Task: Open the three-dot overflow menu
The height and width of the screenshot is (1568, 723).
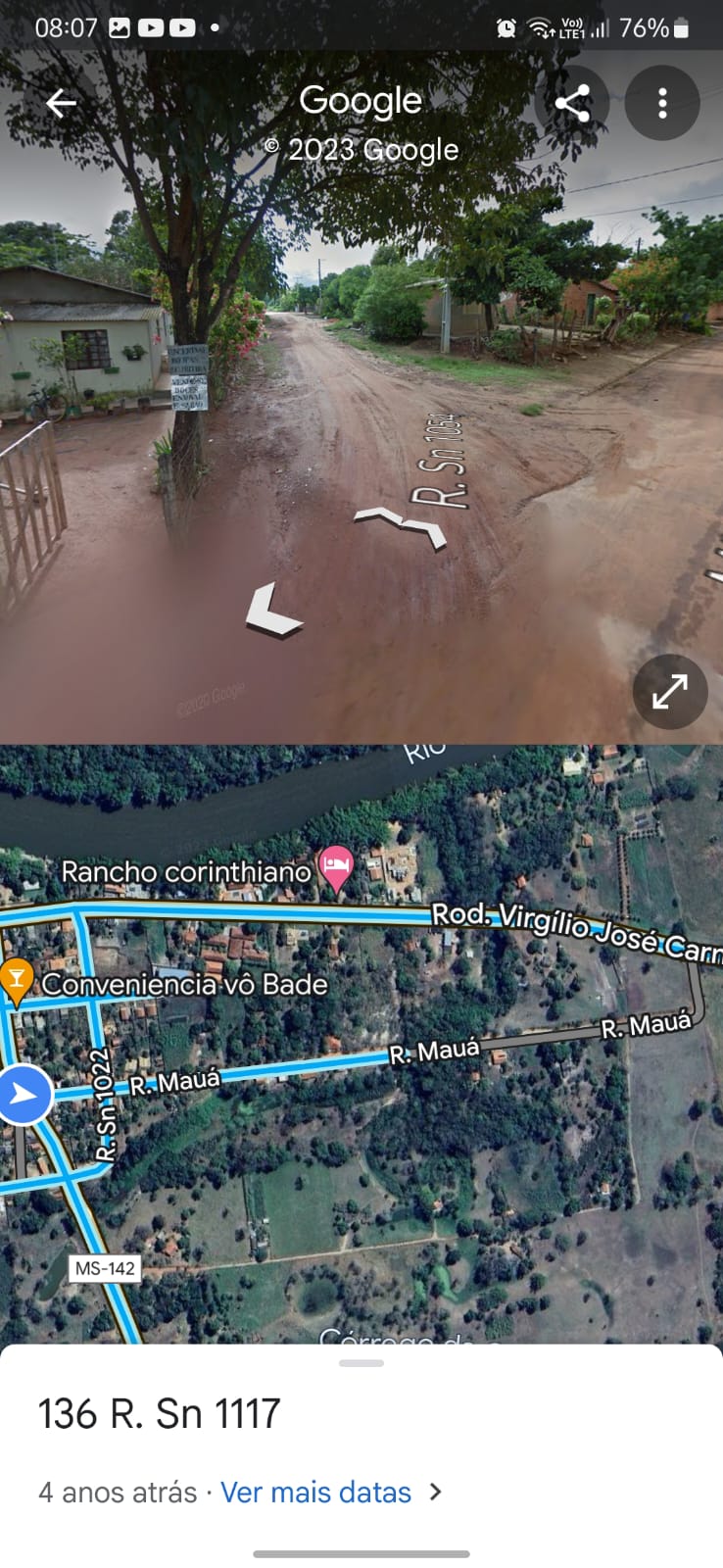Action: click(662, 103)
